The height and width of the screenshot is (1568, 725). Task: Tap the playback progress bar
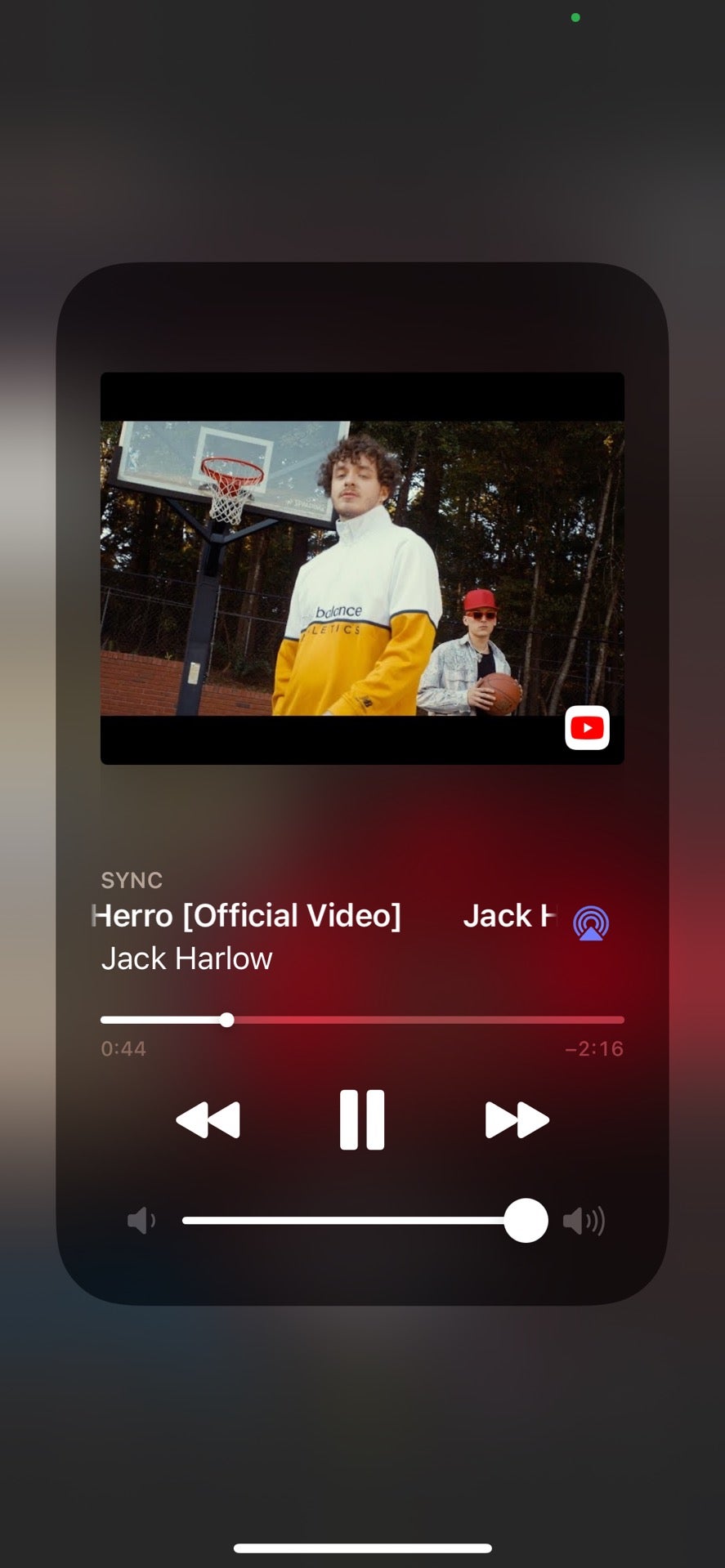click(362, 1020)
